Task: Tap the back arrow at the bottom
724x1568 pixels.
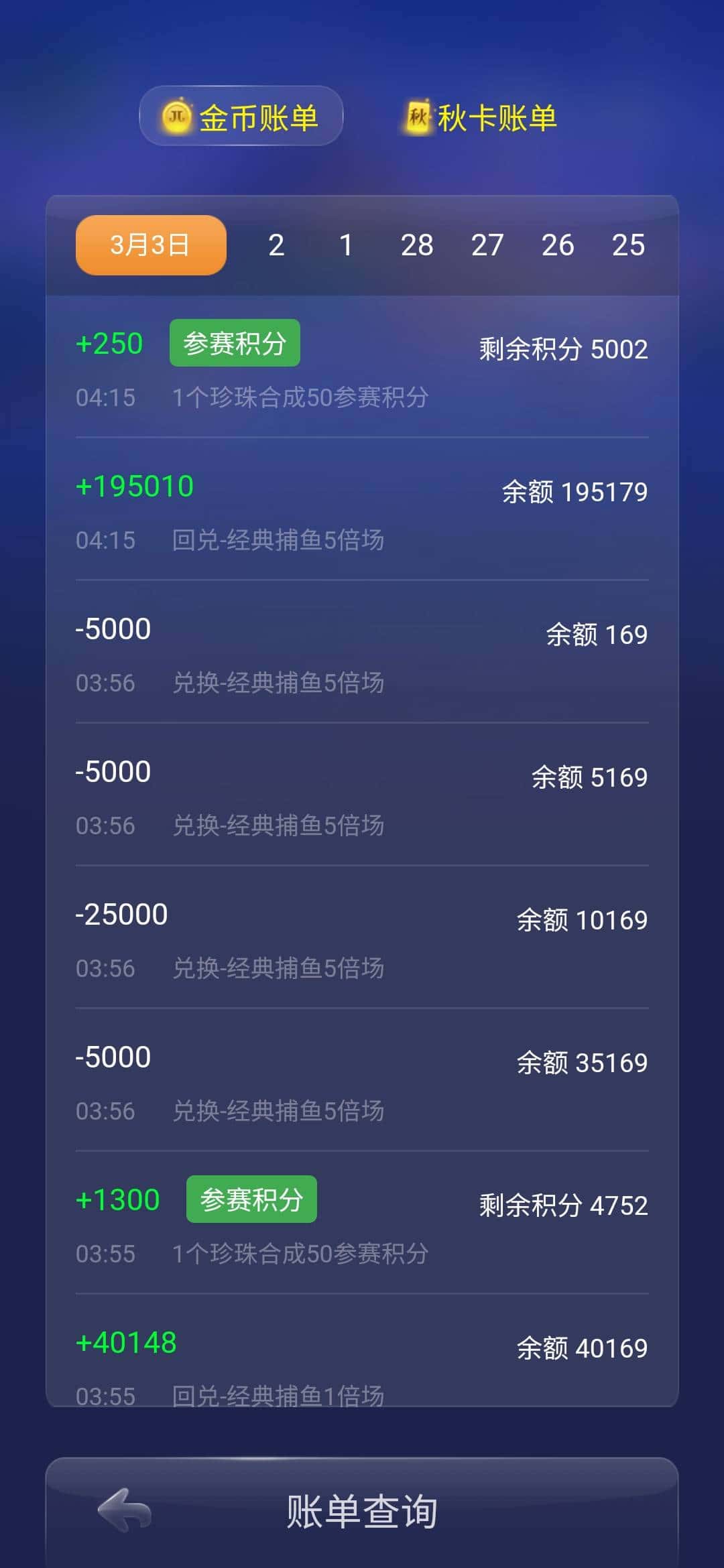Action: tap(121, 1510)
